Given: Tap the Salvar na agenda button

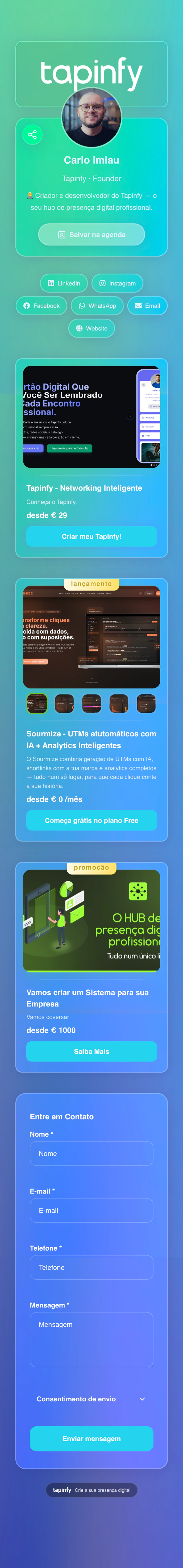Looking at the screenshot, I should (91, 234).
